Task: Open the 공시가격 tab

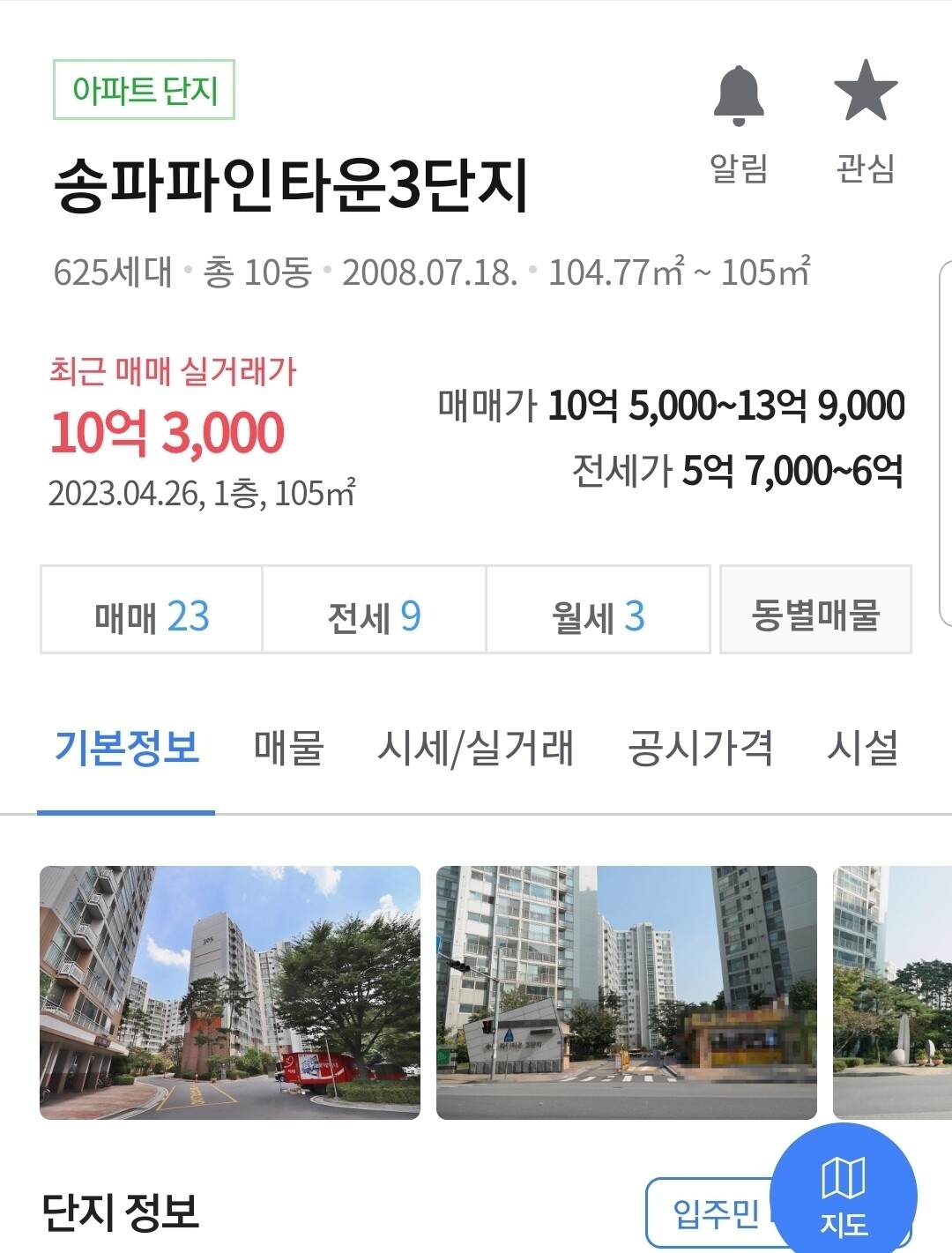Action: coord(700,750)
